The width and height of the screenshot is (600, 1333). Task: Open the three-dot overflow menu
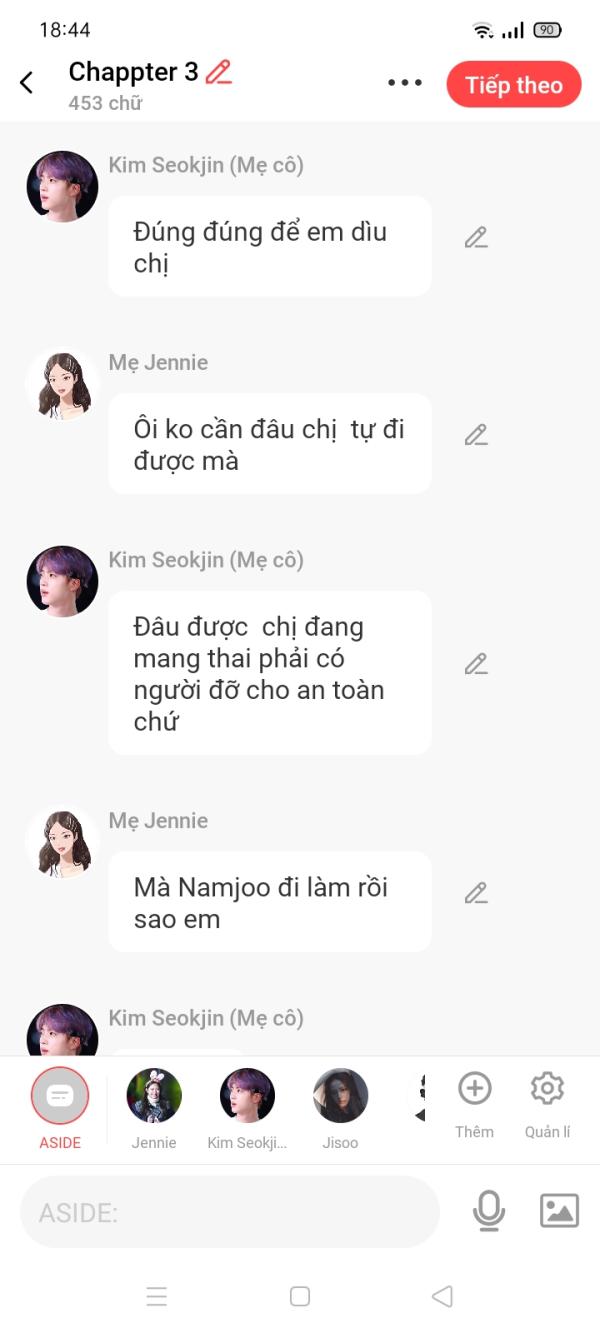pos(405,83)
